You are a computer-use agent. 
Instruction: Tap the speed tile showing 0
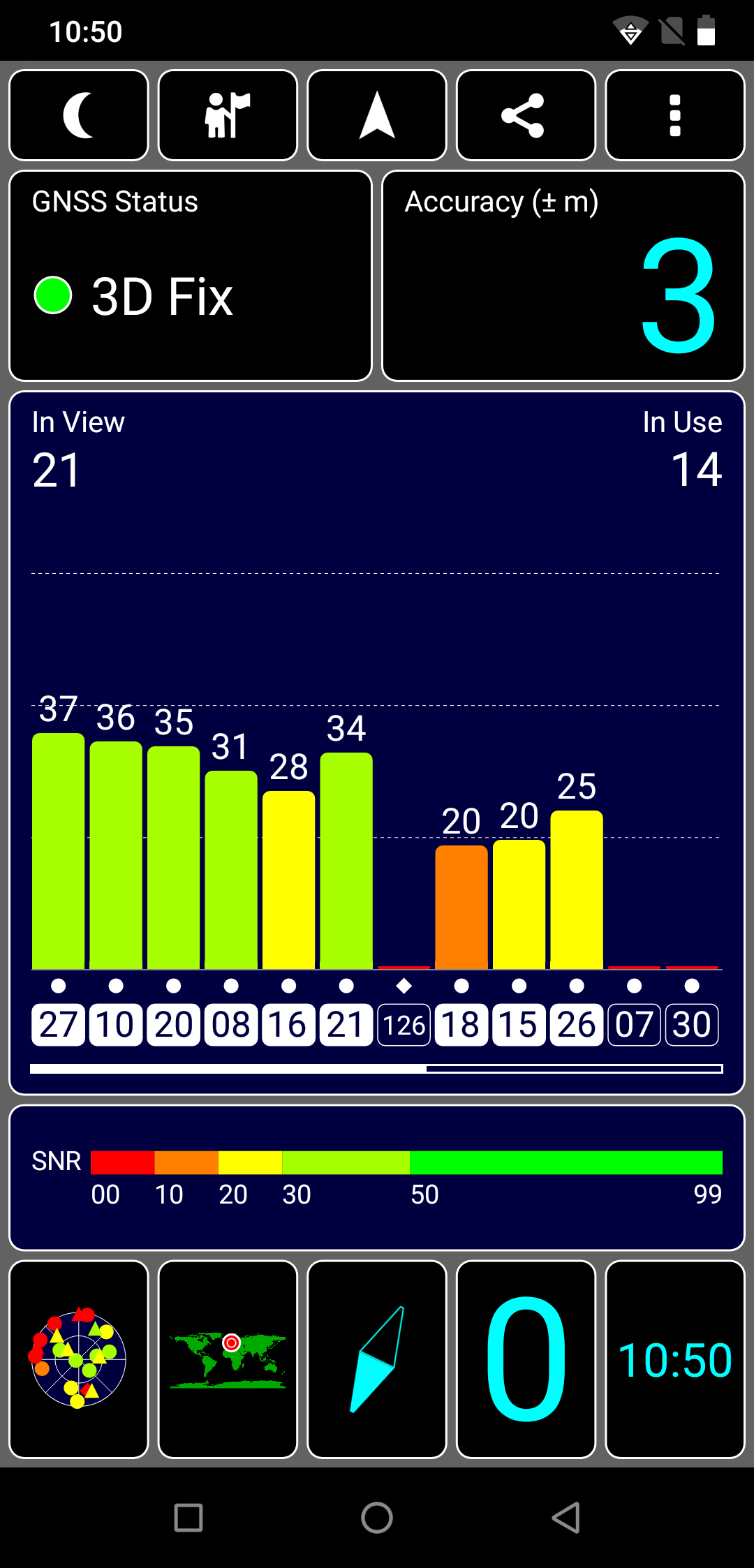point(526,1359)
